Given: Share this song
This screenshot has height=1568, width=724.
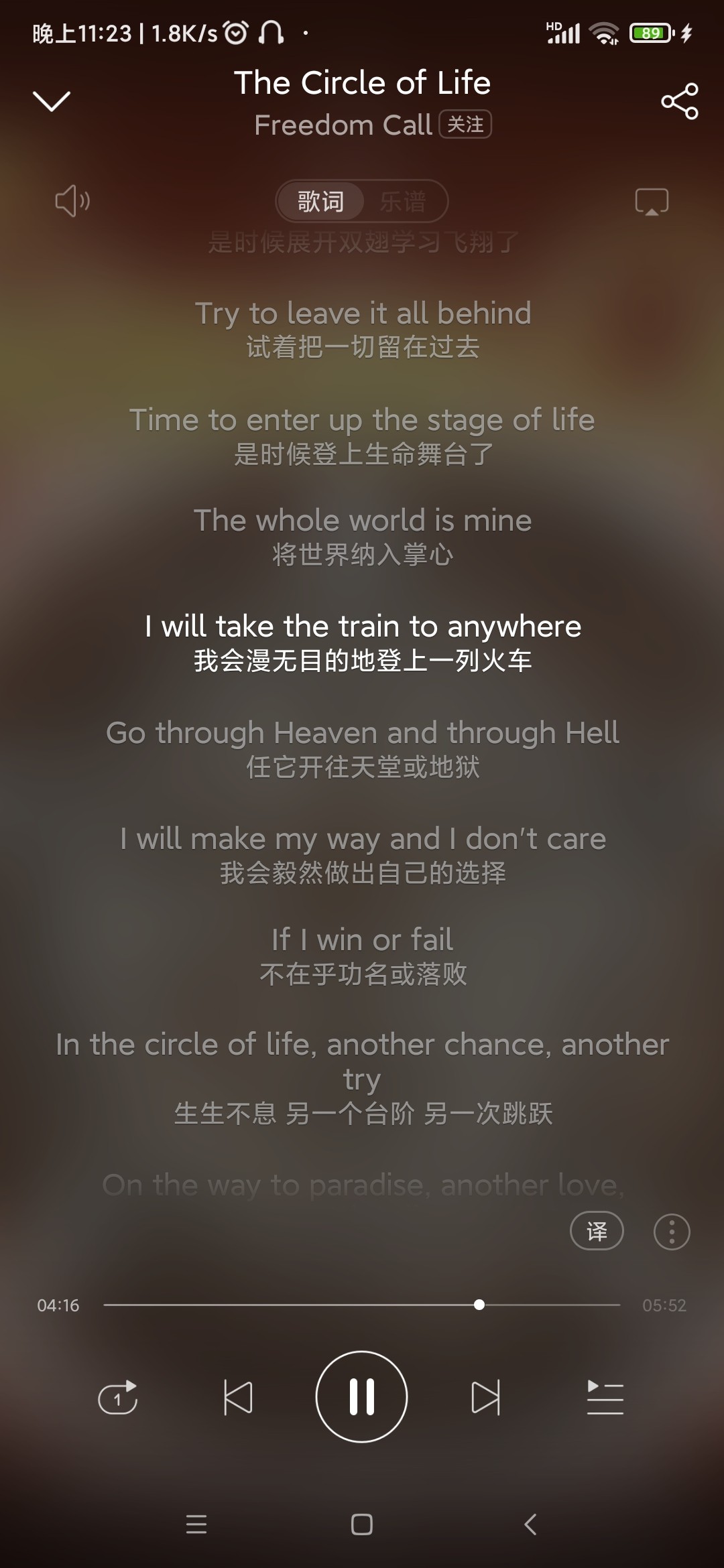Looking at the screenshot, I should pyautogui.click(x=679, y=101).
